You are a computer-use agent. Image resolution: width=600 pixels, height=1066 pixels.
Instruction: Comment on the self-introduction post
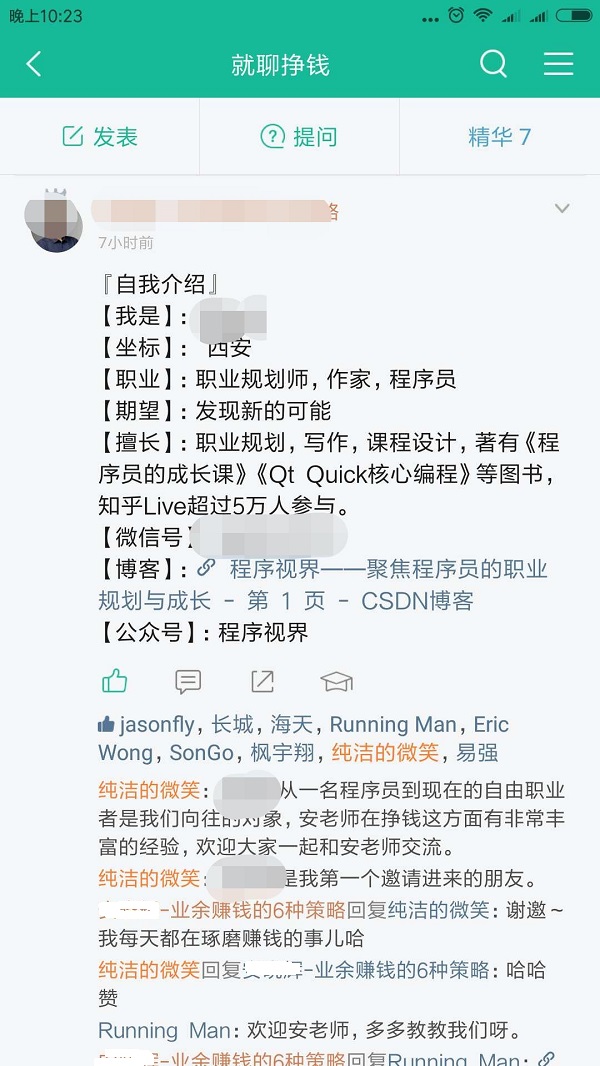pos(188,681)
